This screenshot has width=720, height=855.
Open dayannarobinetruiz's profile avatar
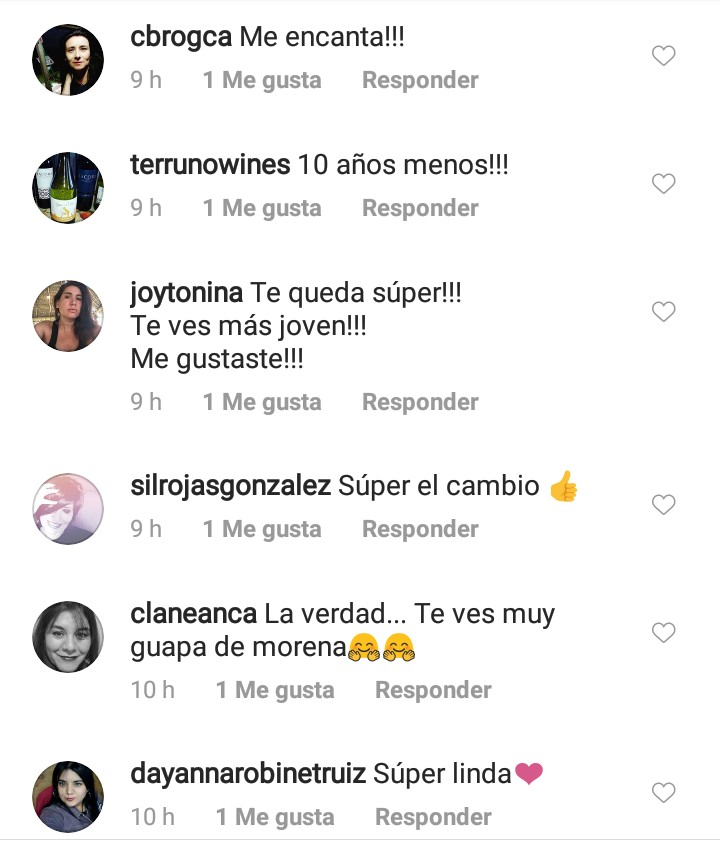click(x=69, y=797)
